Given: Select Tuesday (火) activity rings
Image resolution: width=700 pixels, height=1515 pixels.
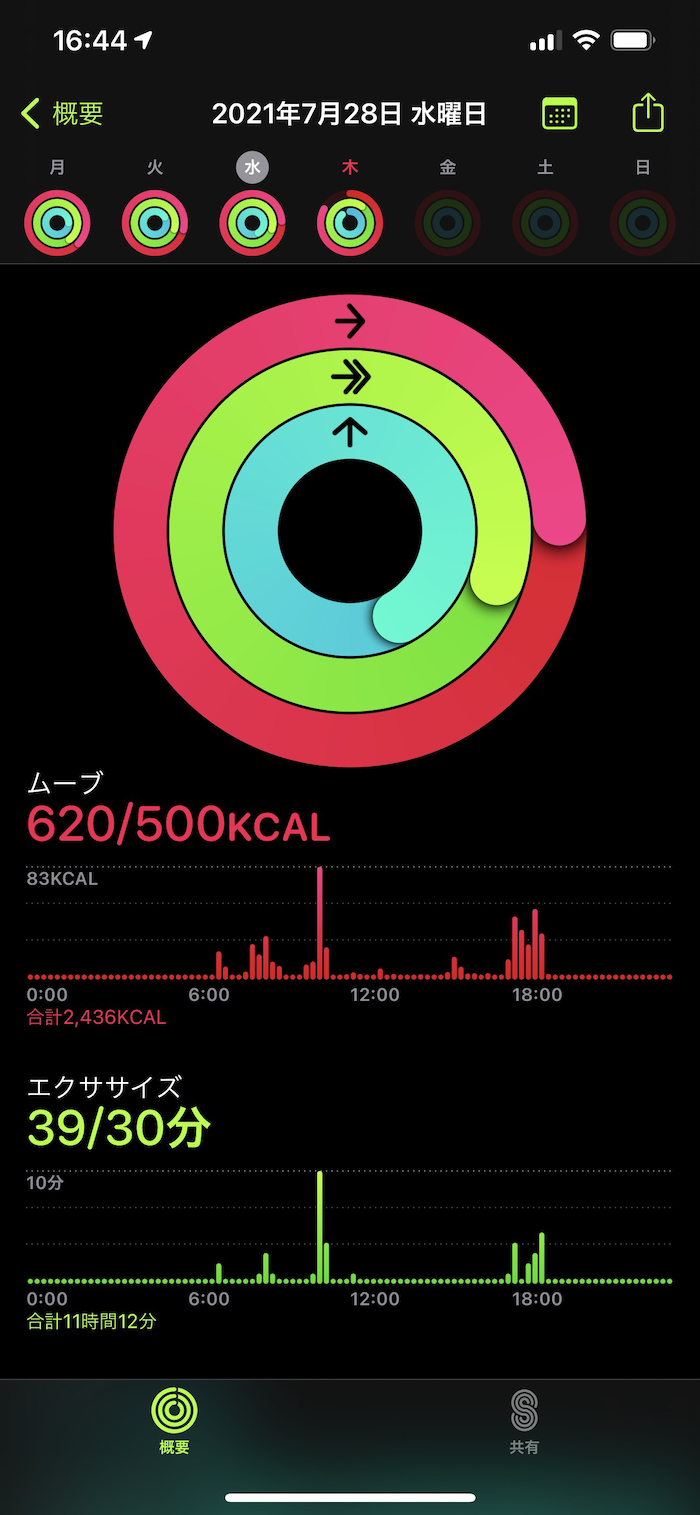Looking at the screenshot, I should pyautogui.click(x=155, y=222).
